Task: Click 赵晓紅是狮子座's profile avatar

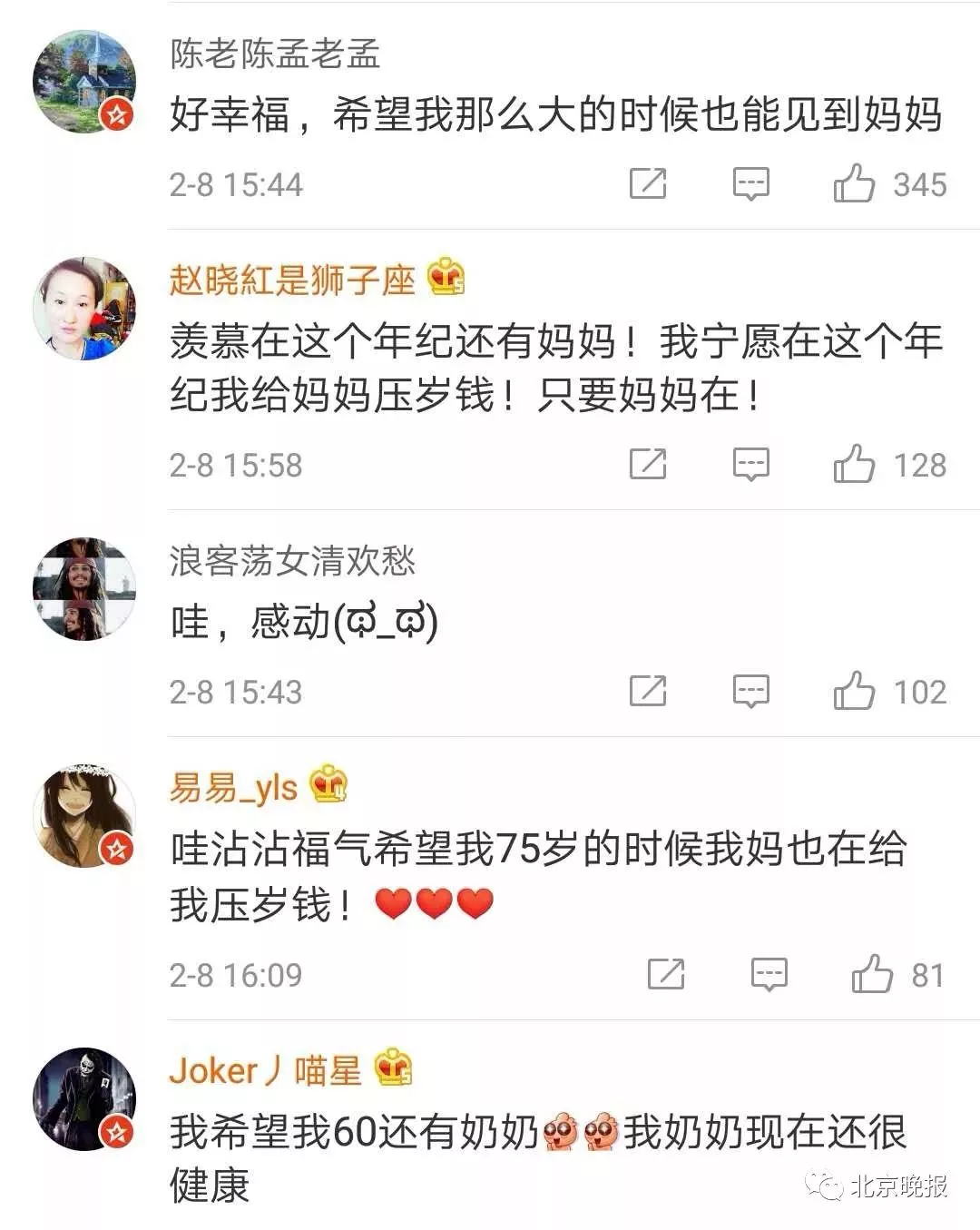Action: tap(84, 306)
